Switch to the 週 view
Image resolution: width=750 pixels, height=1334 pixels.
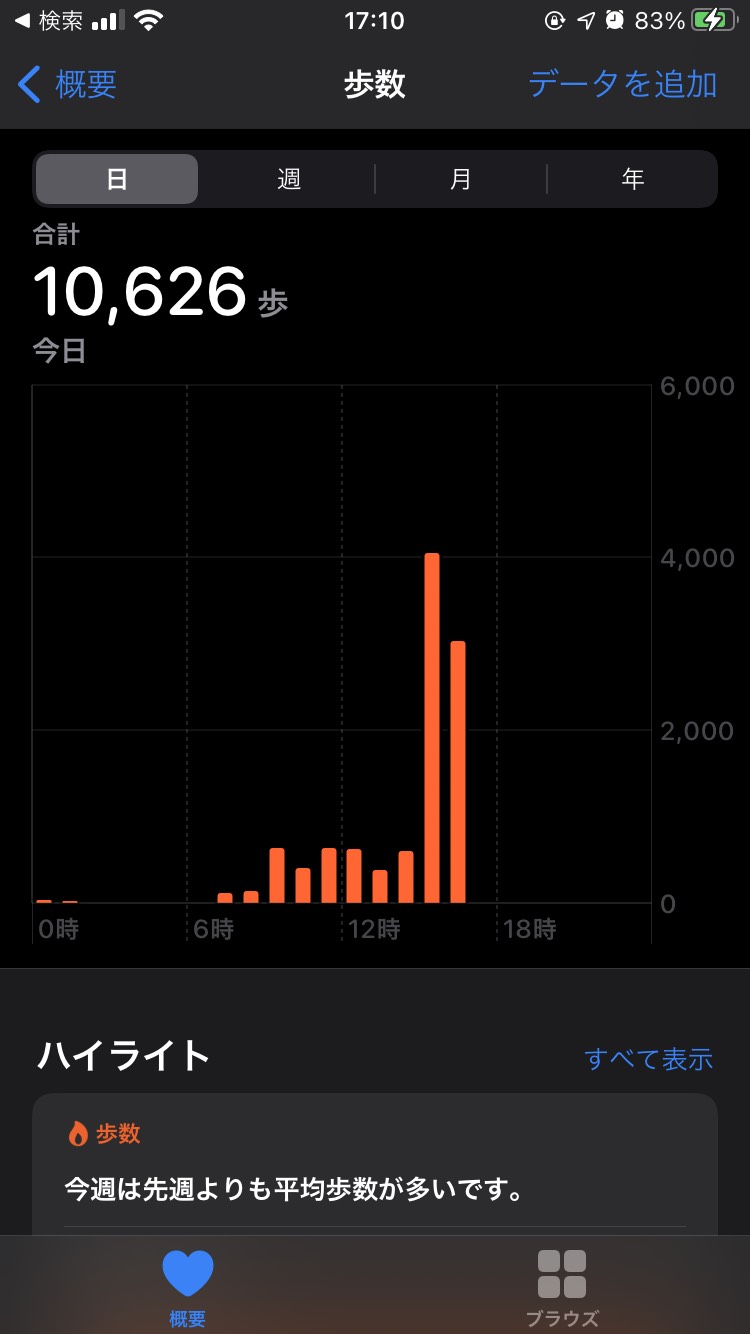289,179
